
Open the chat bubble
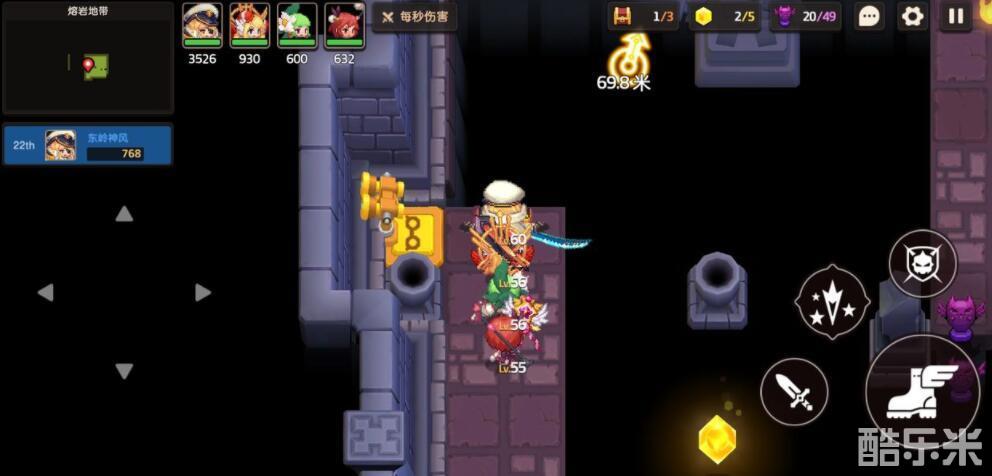pyautogui.click(x=869, y=17)
